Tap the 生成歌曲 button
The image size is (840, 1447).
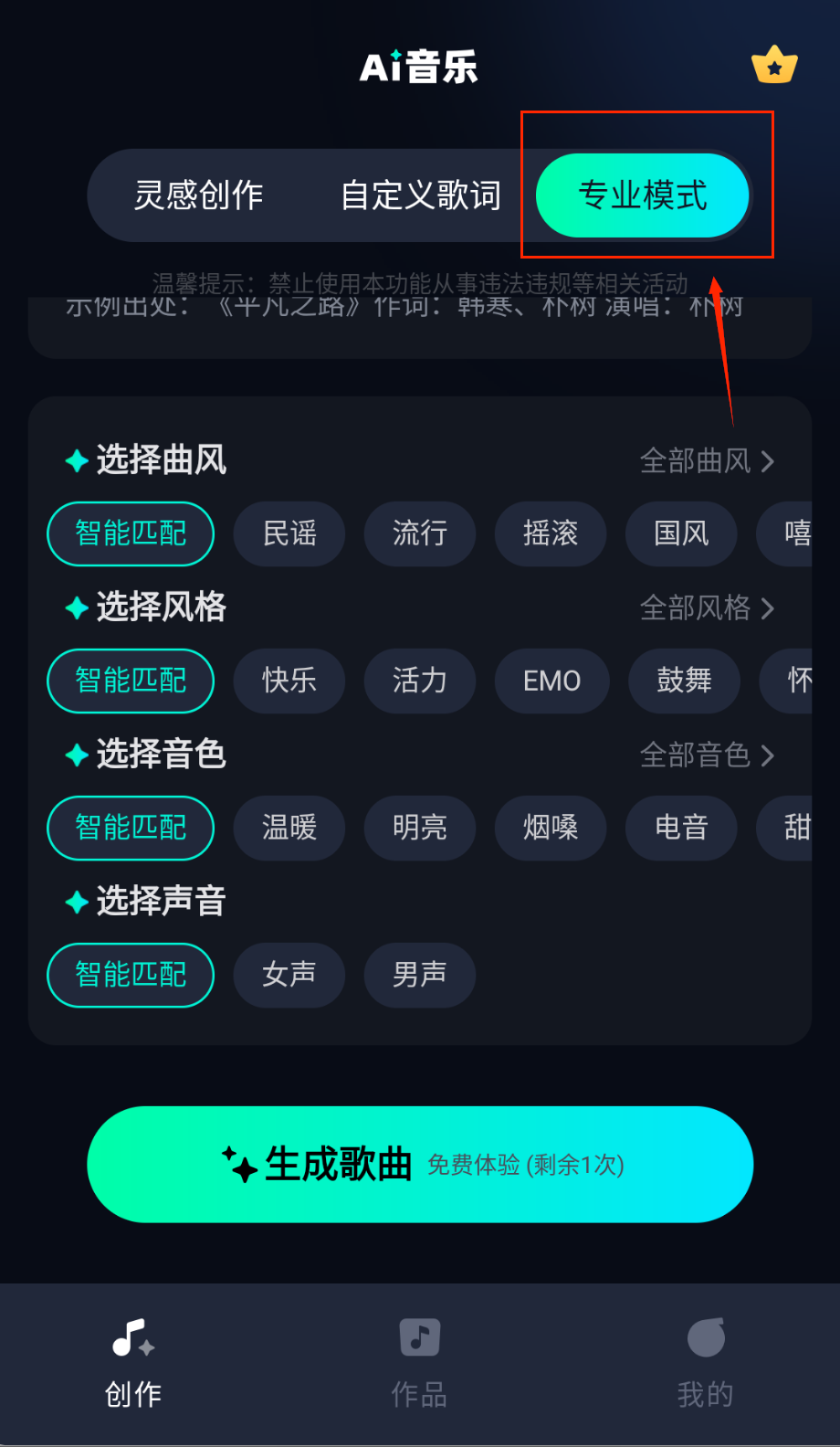[420, 1165]
